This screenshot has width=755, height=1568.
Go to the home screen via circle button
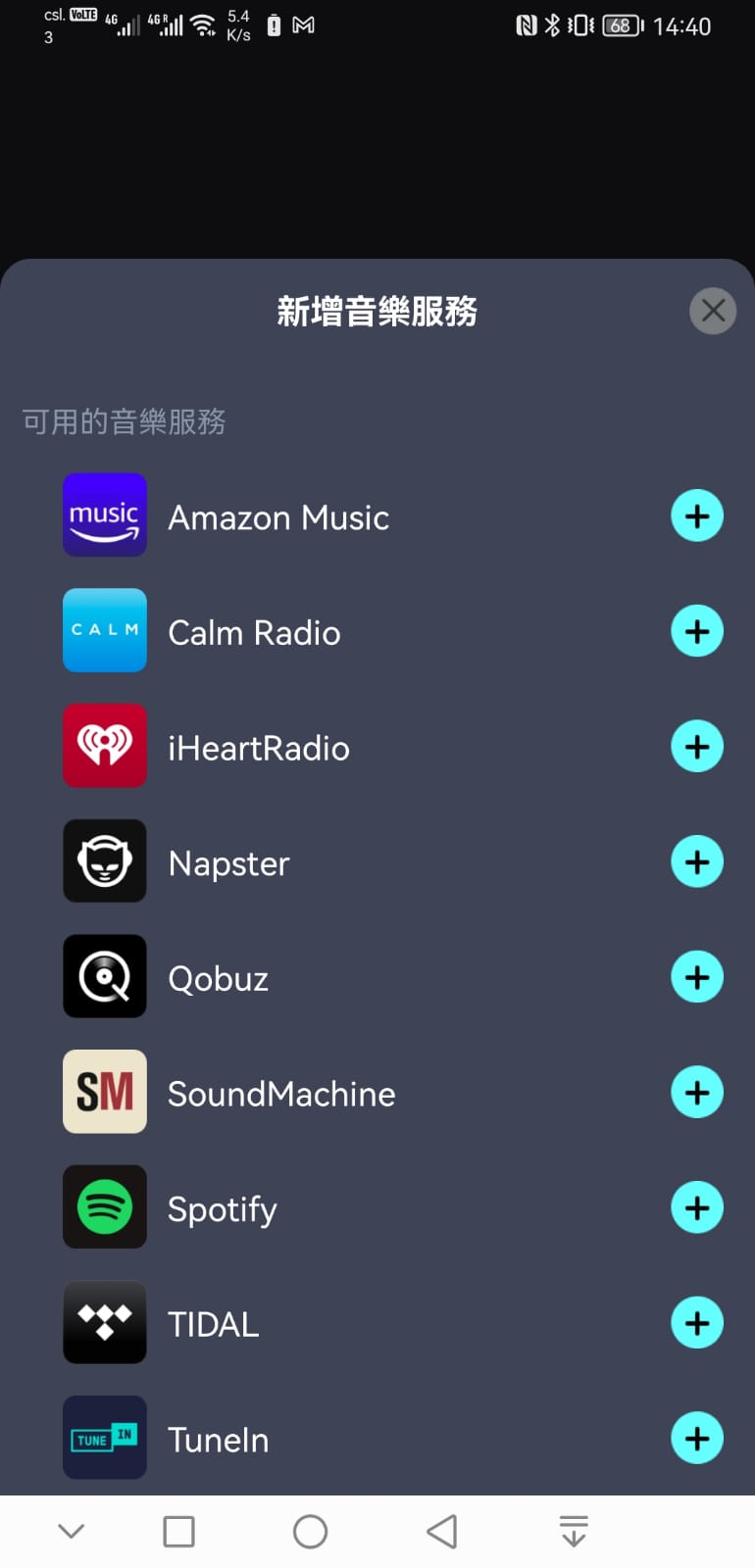(x=310, y=1531)
